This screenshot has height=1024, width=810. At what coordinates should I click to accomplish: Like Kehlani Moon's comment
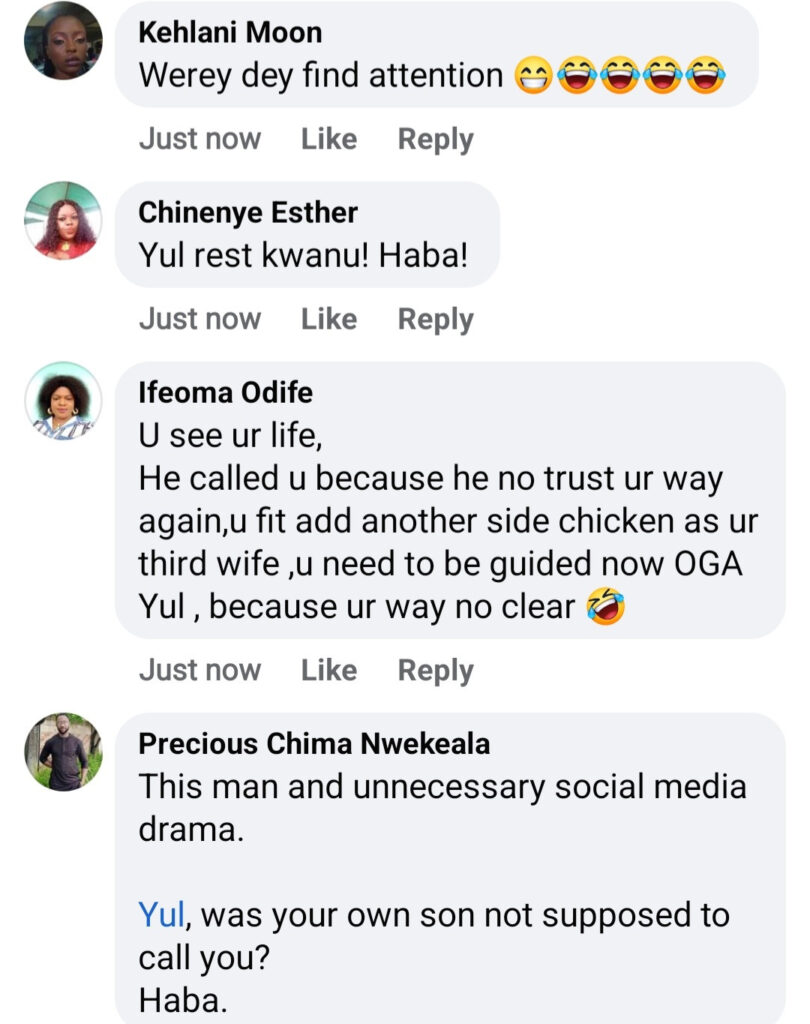328,139
